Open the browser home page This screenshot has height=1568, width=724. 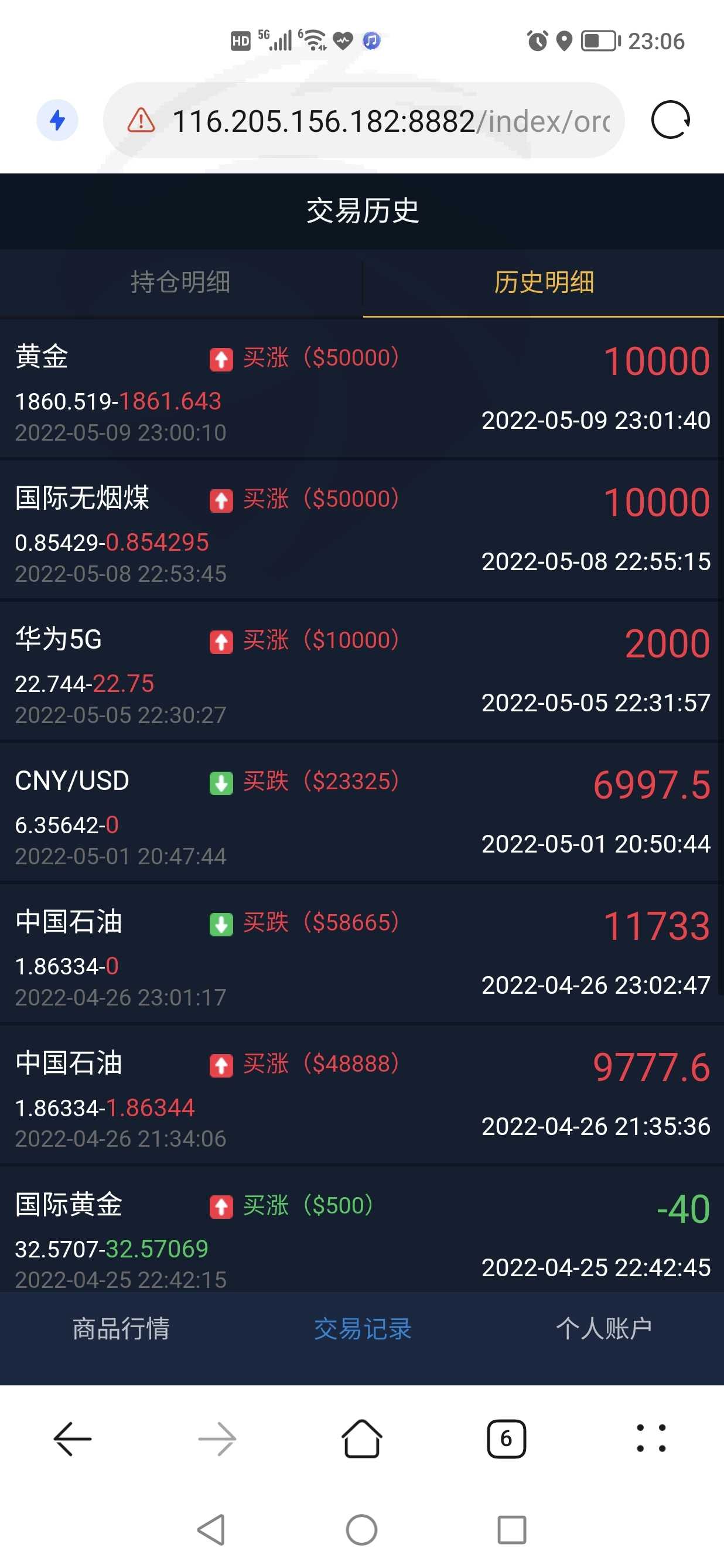[362, 1439]
